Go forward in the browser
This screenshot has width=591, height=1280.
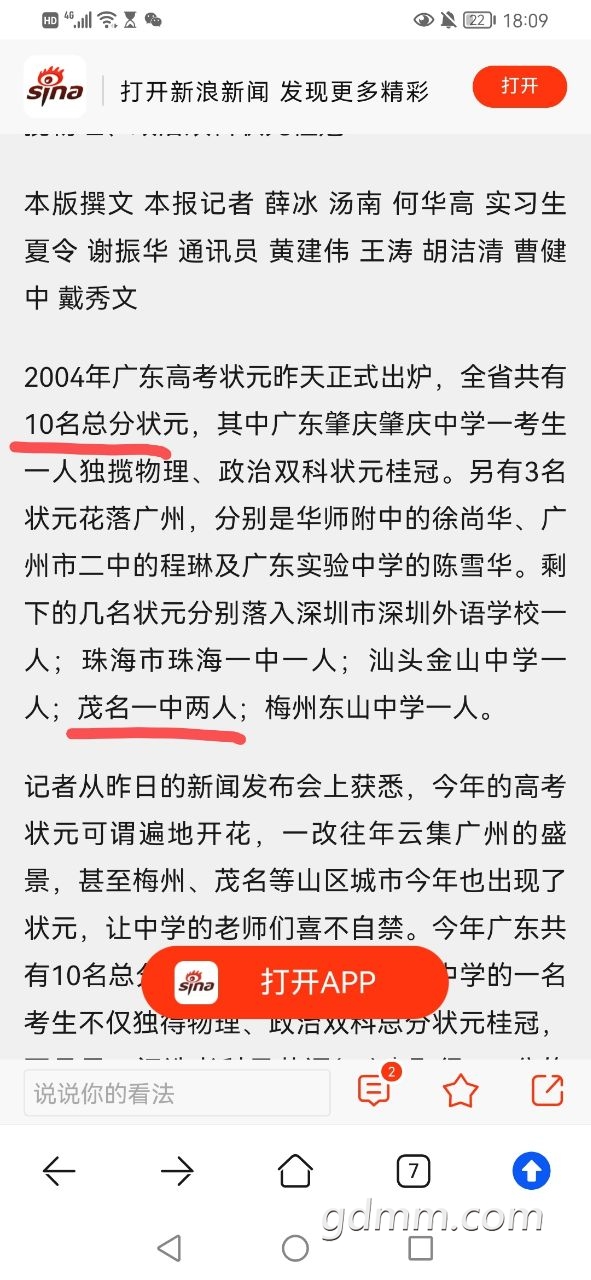177,1171
